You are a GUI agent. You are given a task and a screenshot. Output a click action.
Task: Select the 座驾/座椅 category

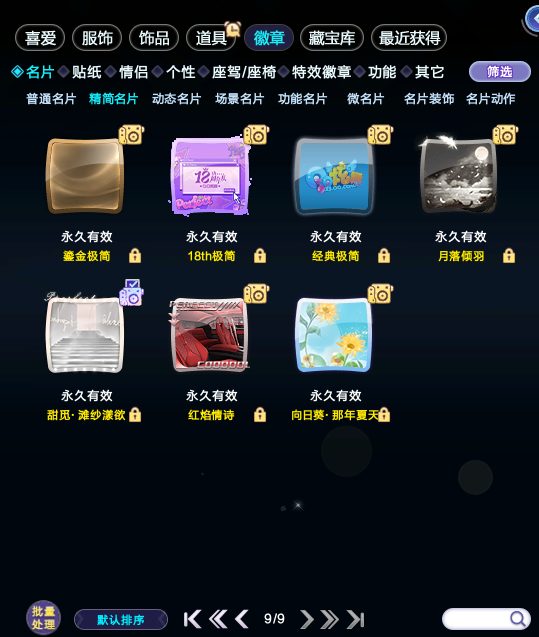click(x=244, y=72)
